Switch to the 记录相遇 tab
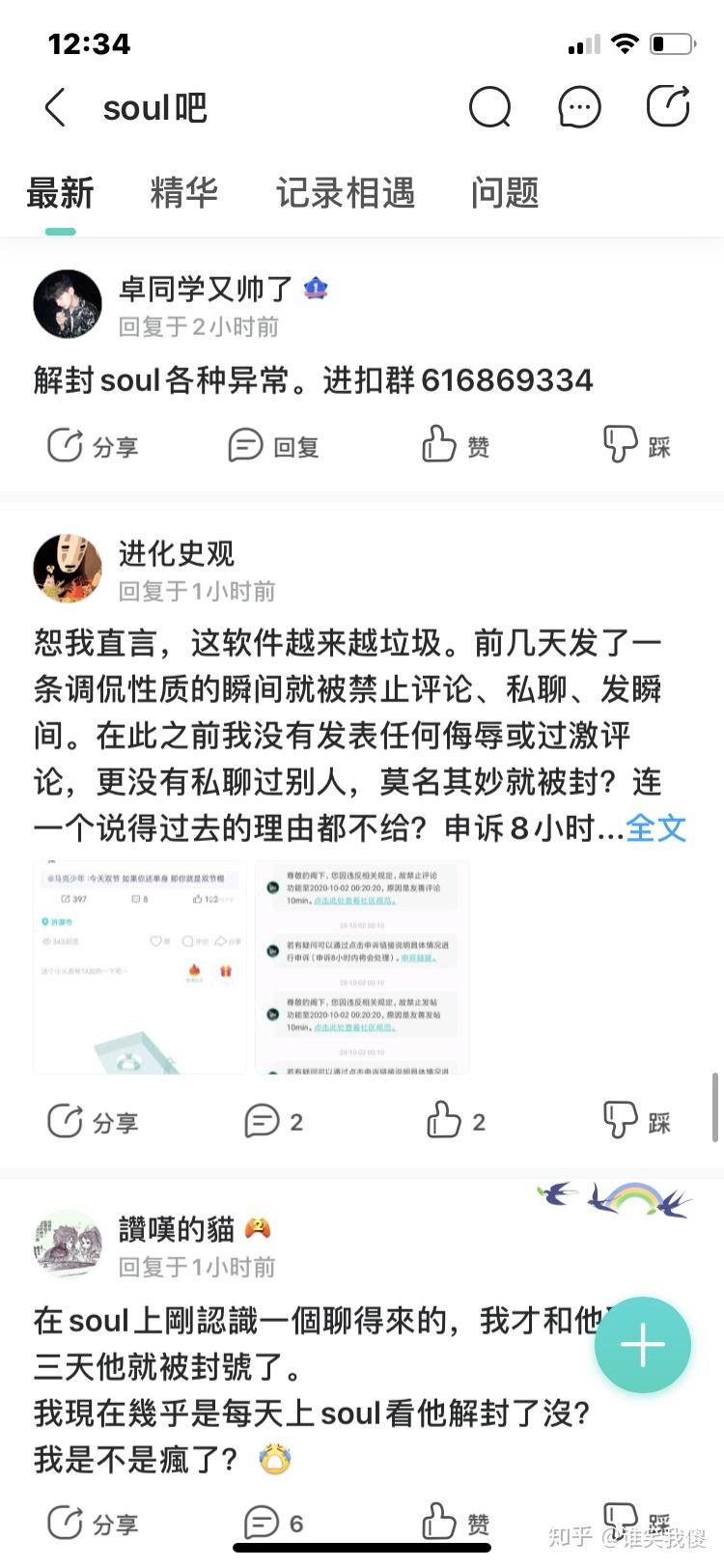Viewport: 724px width, 1568px height. [346, 193]
